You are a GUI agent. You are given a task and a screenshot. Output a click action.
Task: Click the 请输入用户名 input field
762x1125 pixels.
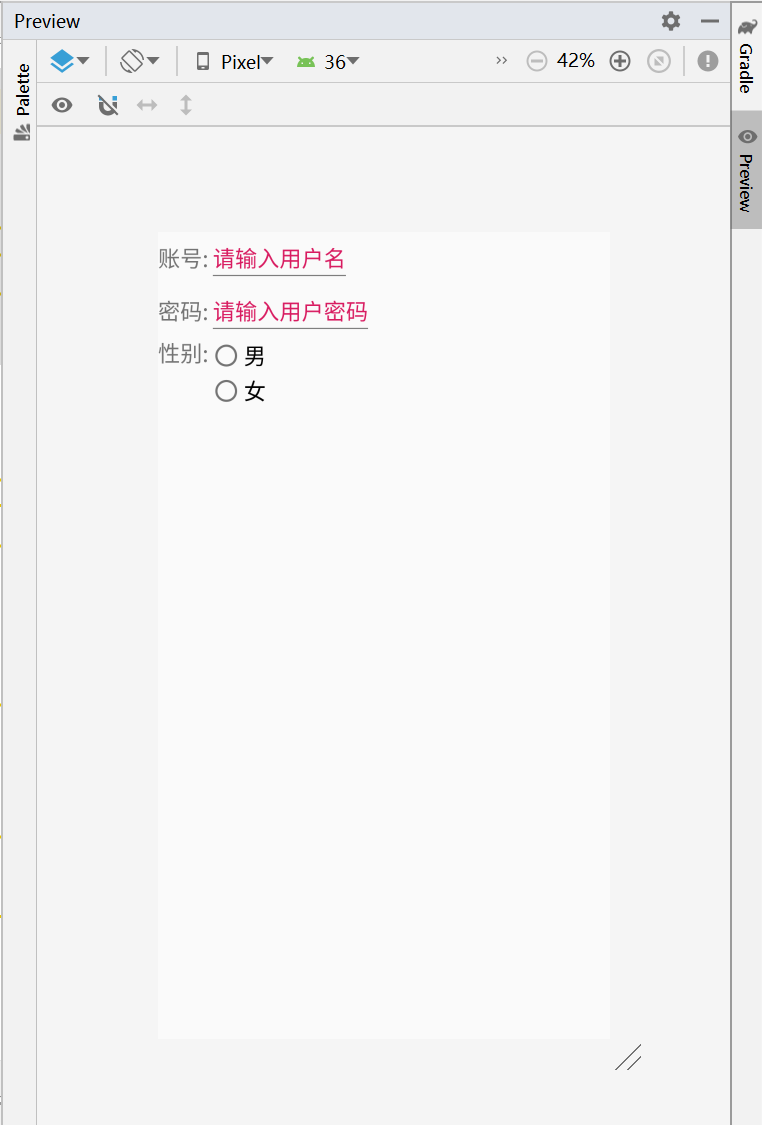[x=278, y=259]
